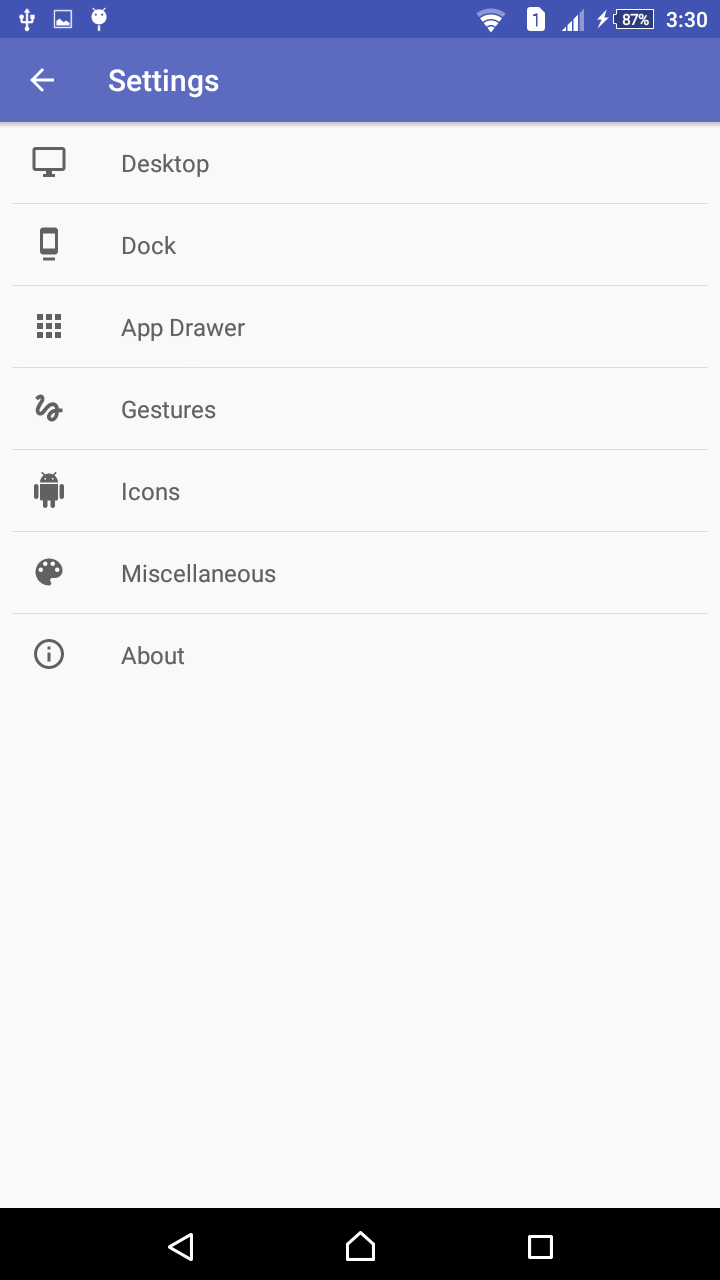
Task: Click the Dock phone icon
Action: [48, 244]
